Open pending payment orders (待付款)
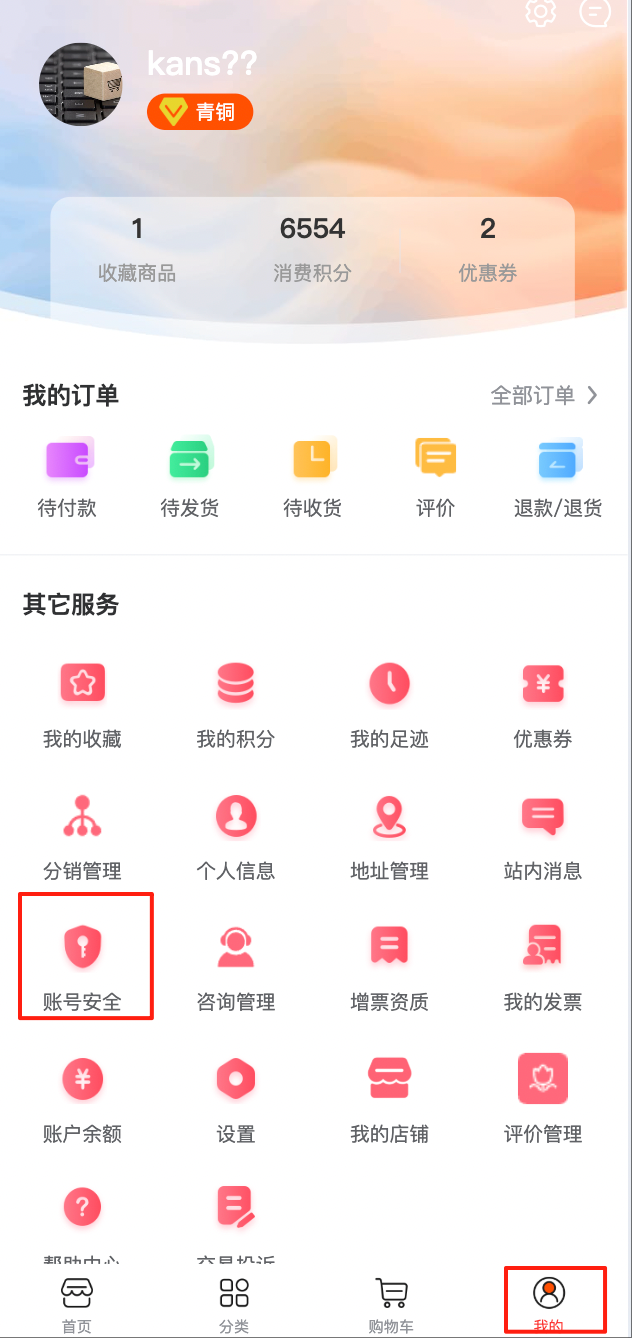The width and height of the screenshot is (632, 1338). click(x=68, y=476)
